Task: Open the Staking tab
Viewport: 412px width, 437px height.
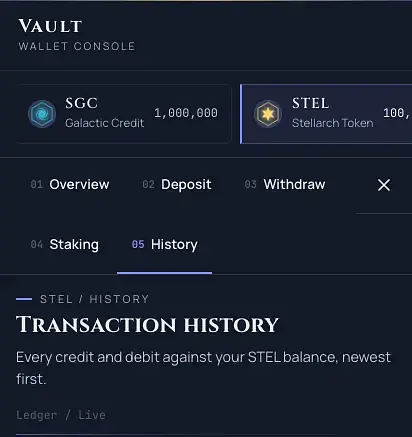Action: pyautogui.click(x=65, y=244)
